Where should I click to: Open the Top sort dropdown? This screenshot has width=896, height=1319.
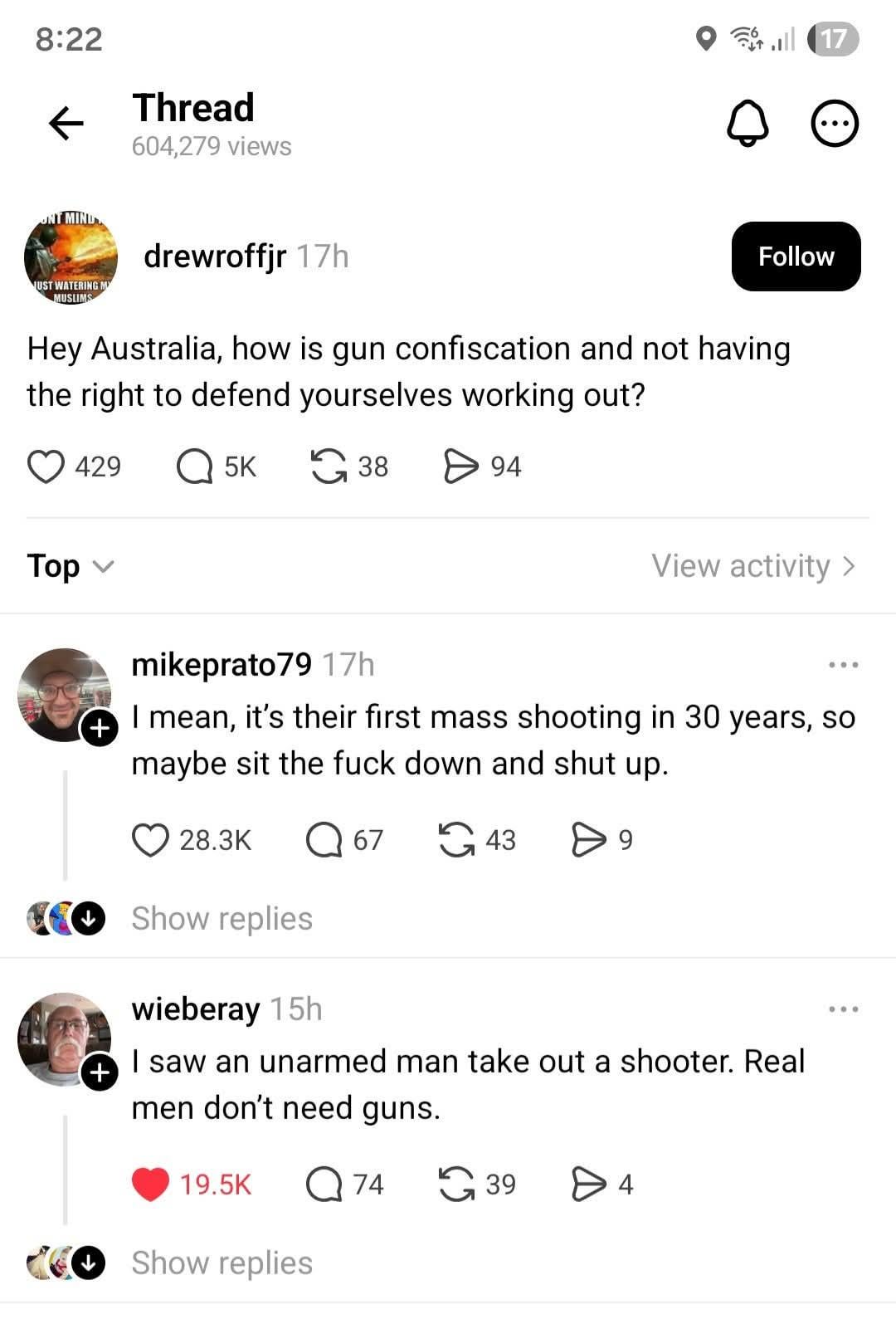71,566
